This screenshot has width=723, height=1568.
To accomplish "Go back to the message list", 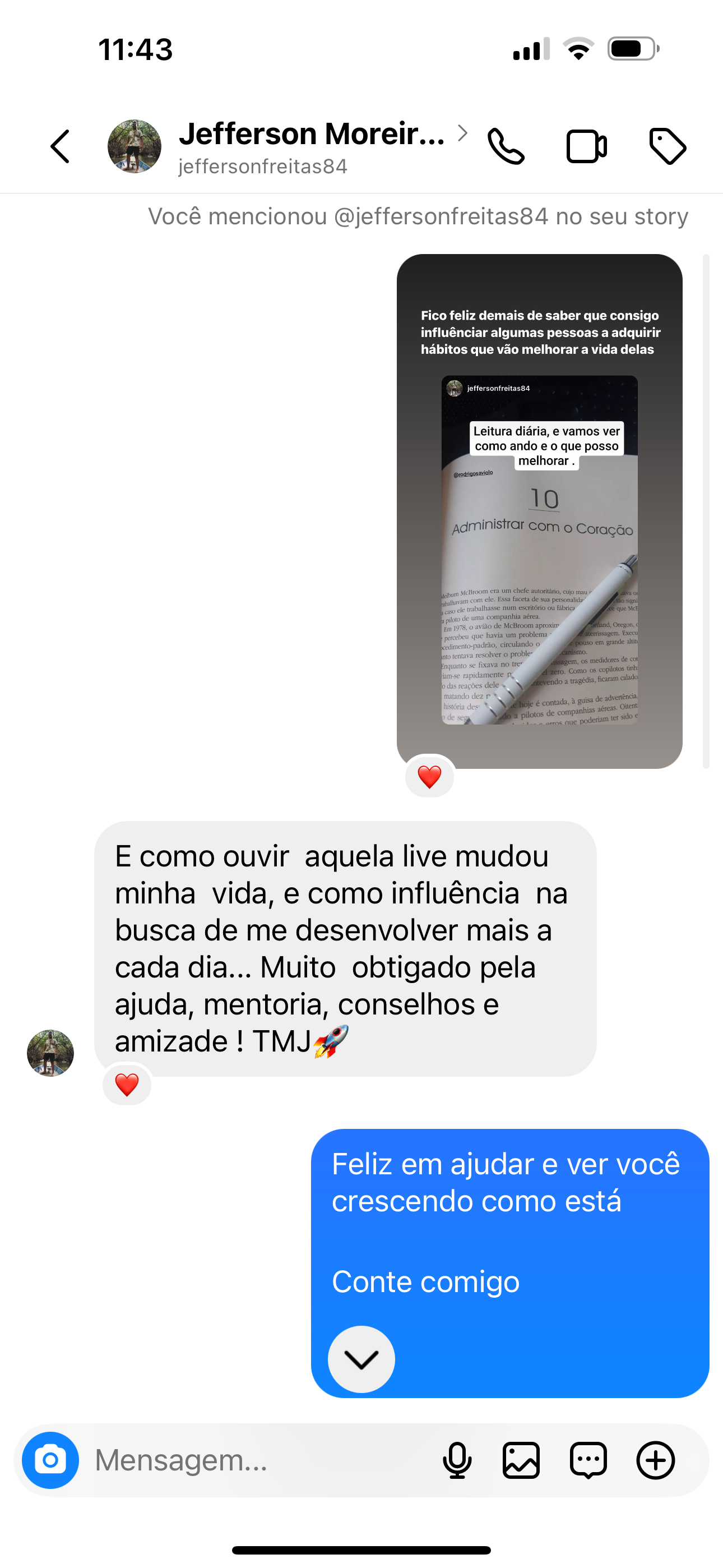I will (61, 147).
